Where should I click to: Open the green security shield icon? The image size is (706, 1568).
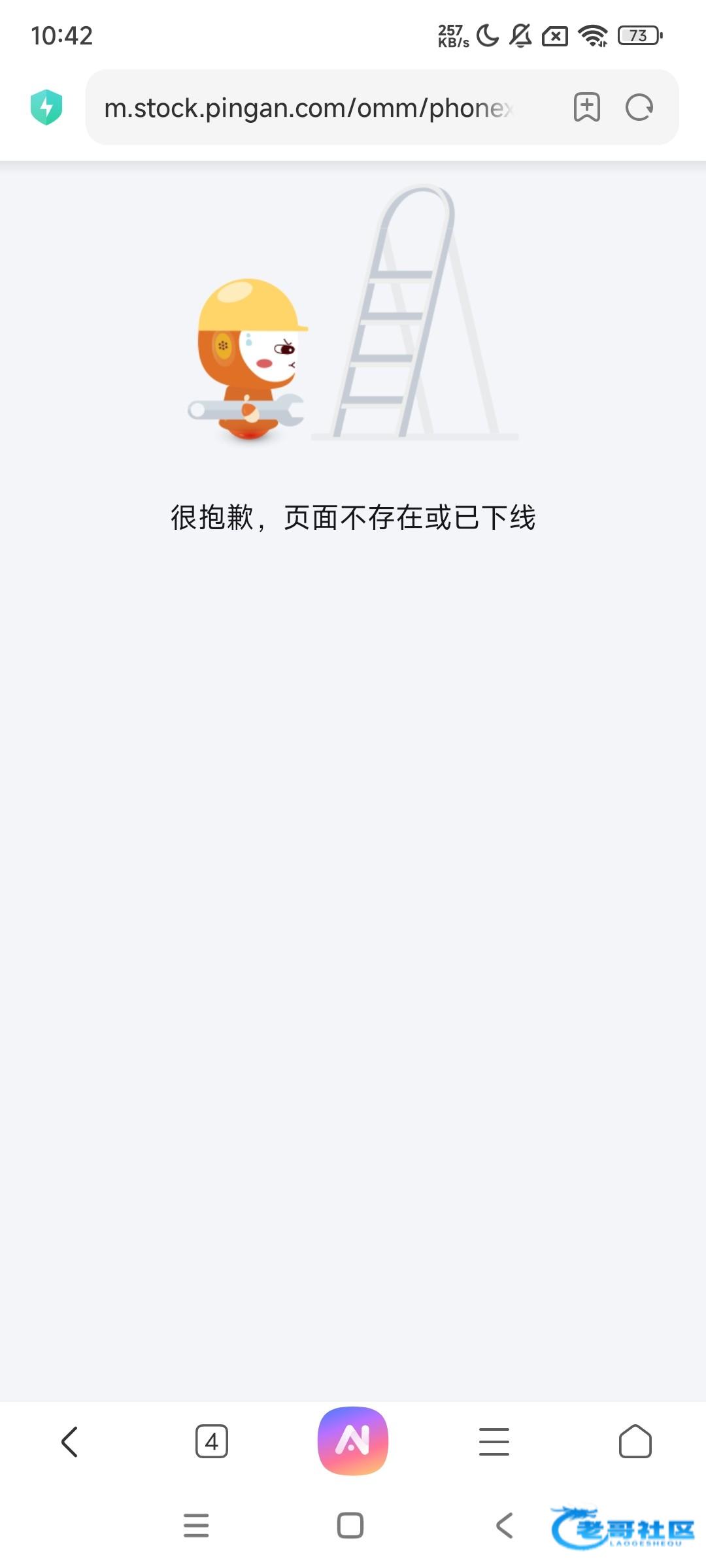coord(46,107)
